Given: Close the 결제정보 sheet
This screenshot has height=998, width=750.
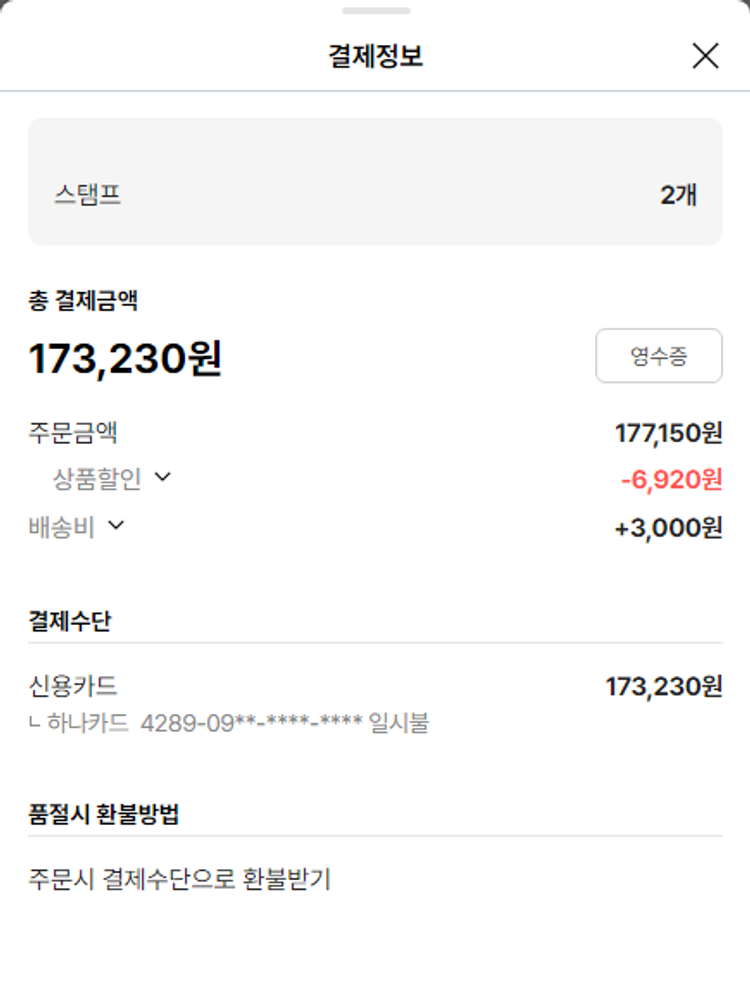Looking at the screenshot, I should point(705,57).
